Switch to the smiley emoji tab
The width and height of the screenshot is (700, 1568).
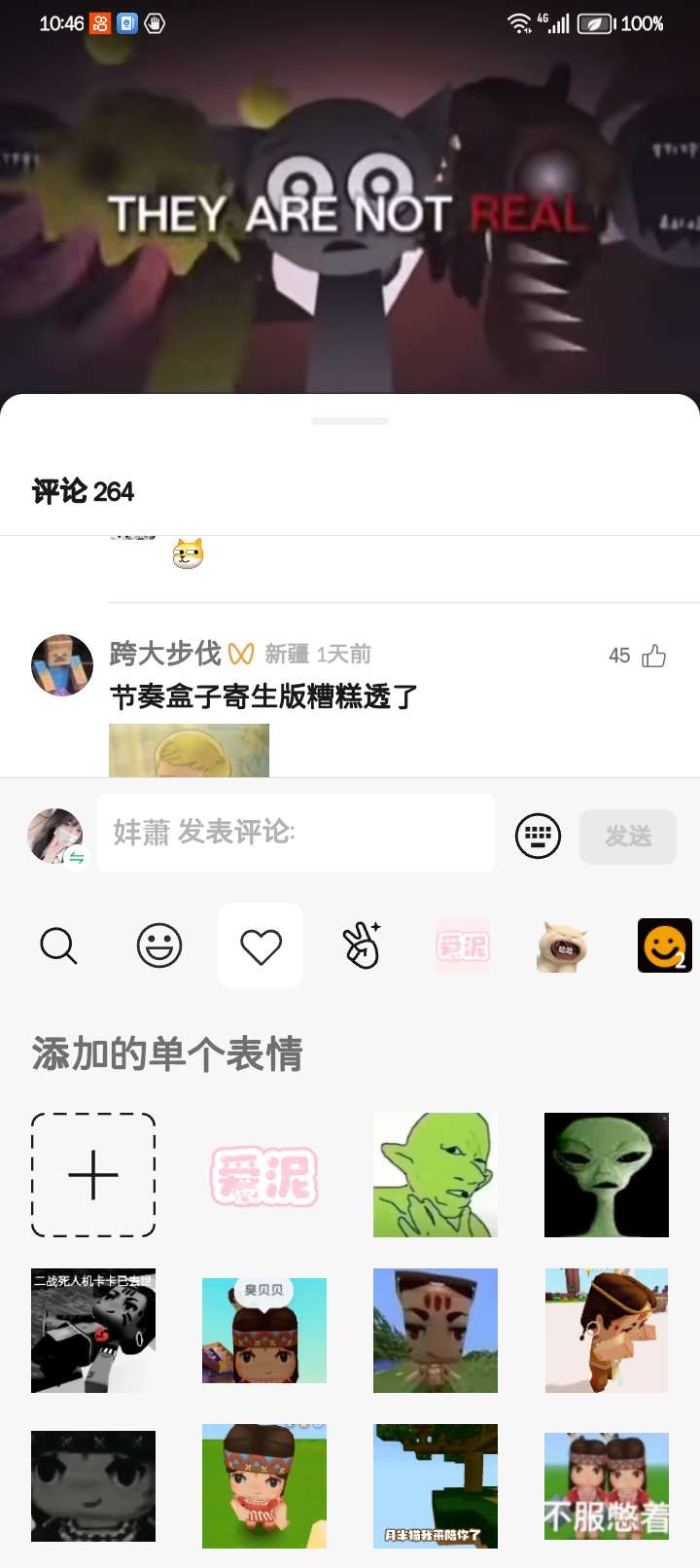pos(159,945)
